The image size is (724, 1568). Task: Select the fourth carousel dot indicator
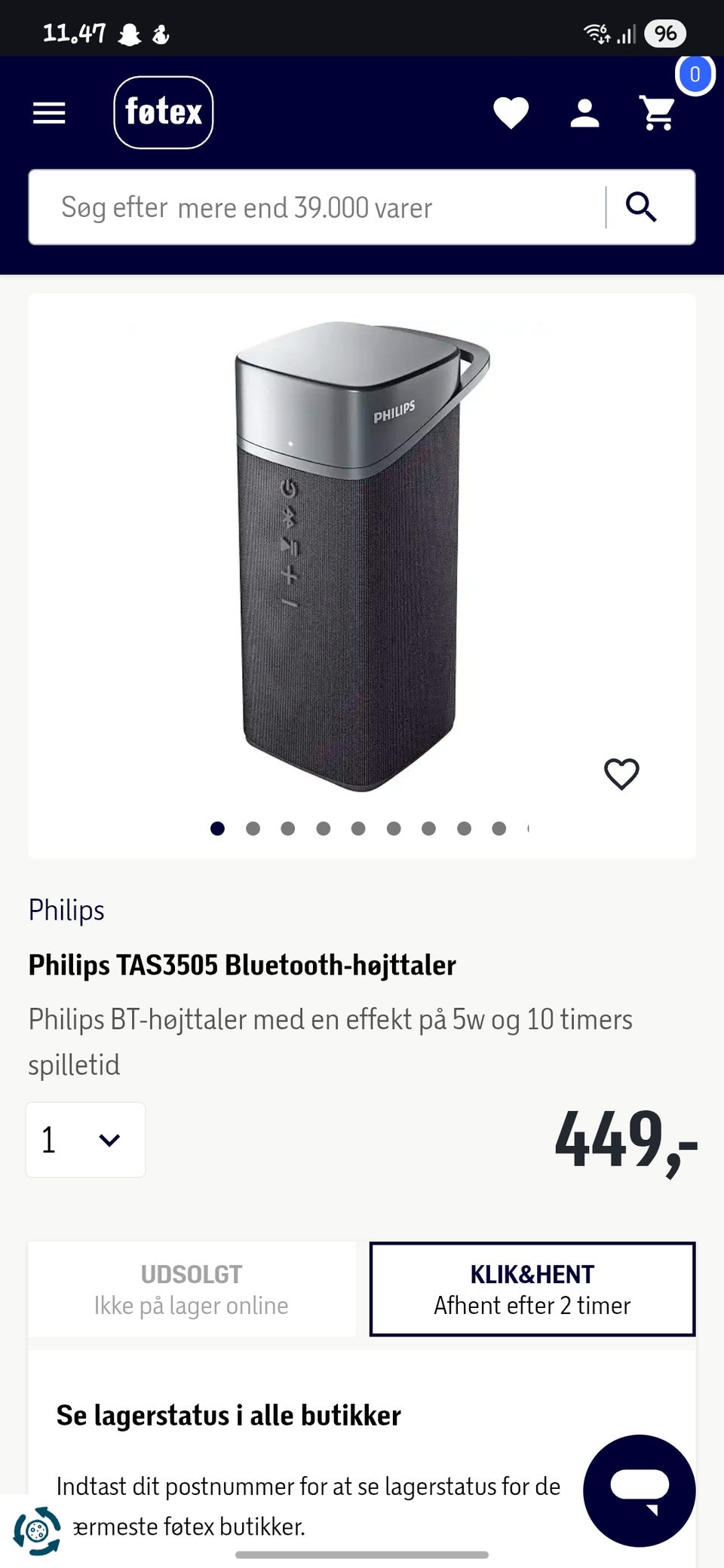tap(323, 828)
